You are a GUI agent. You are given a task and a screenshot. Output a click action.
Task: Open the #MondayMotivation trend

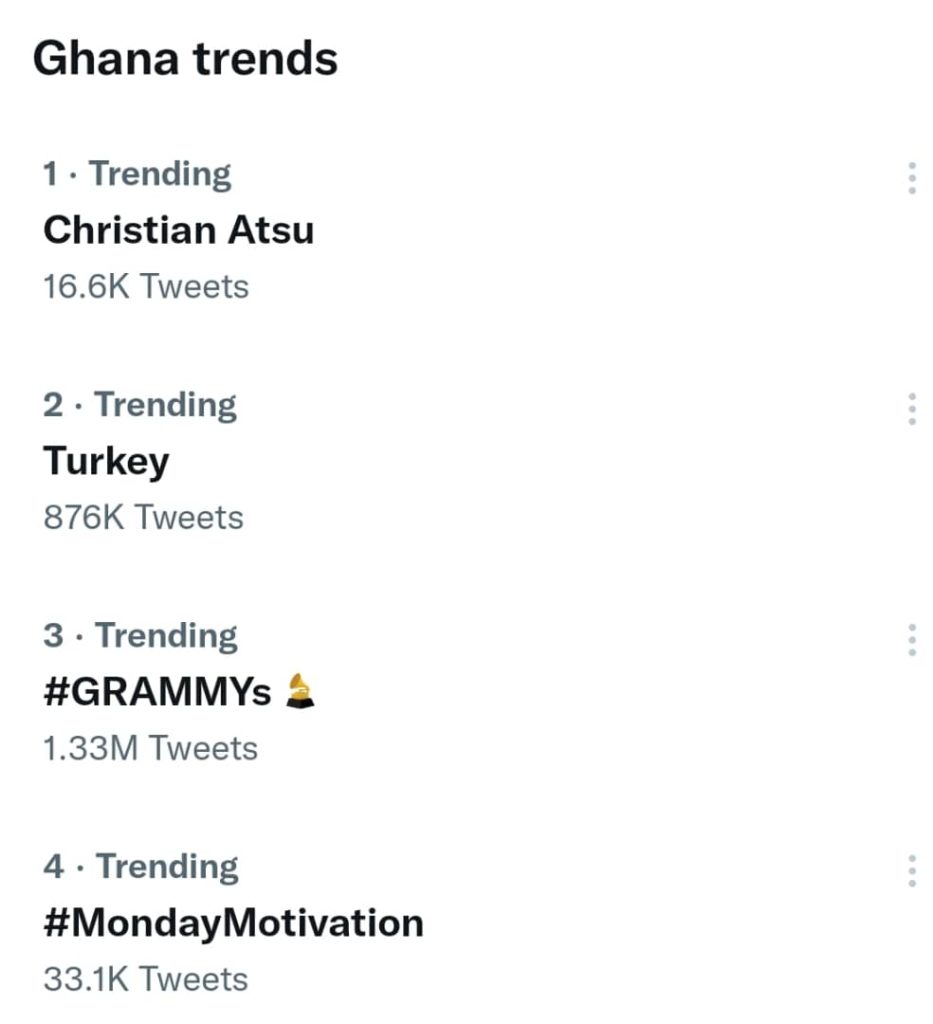[x=233, y=922]
